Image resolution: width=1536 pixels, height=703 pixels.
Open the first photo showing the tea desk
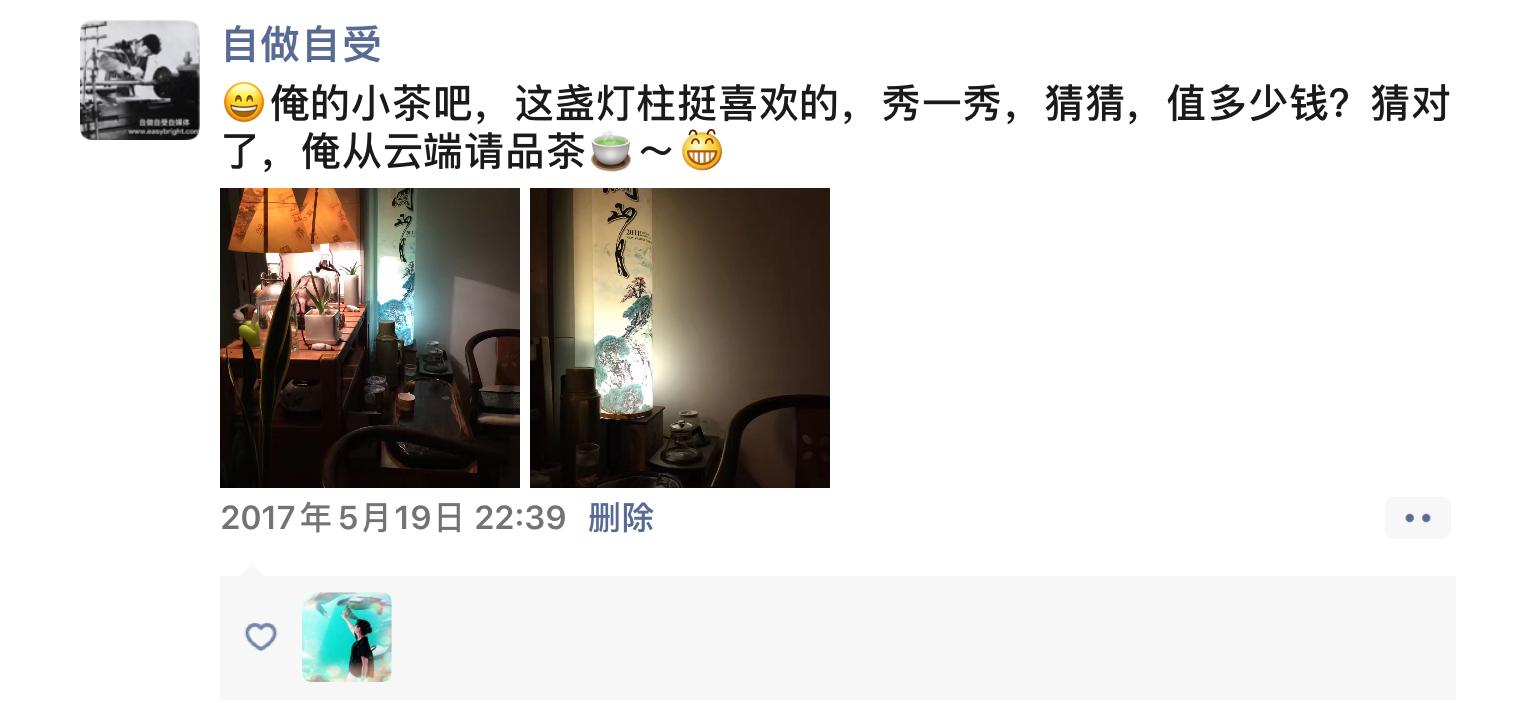coord(369,337)
